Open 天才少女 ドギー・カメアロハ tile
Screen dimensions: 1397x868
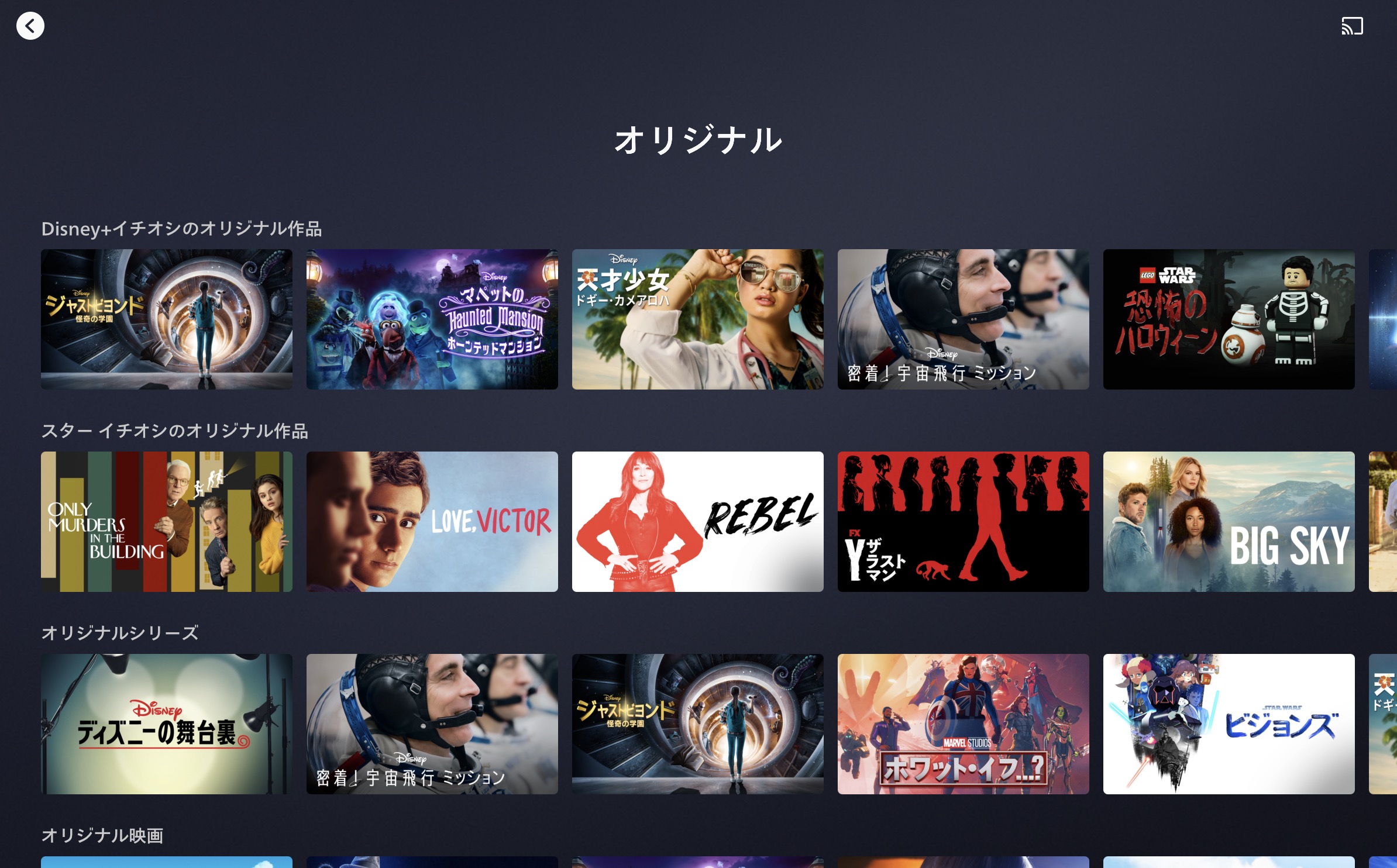(698, 319)
